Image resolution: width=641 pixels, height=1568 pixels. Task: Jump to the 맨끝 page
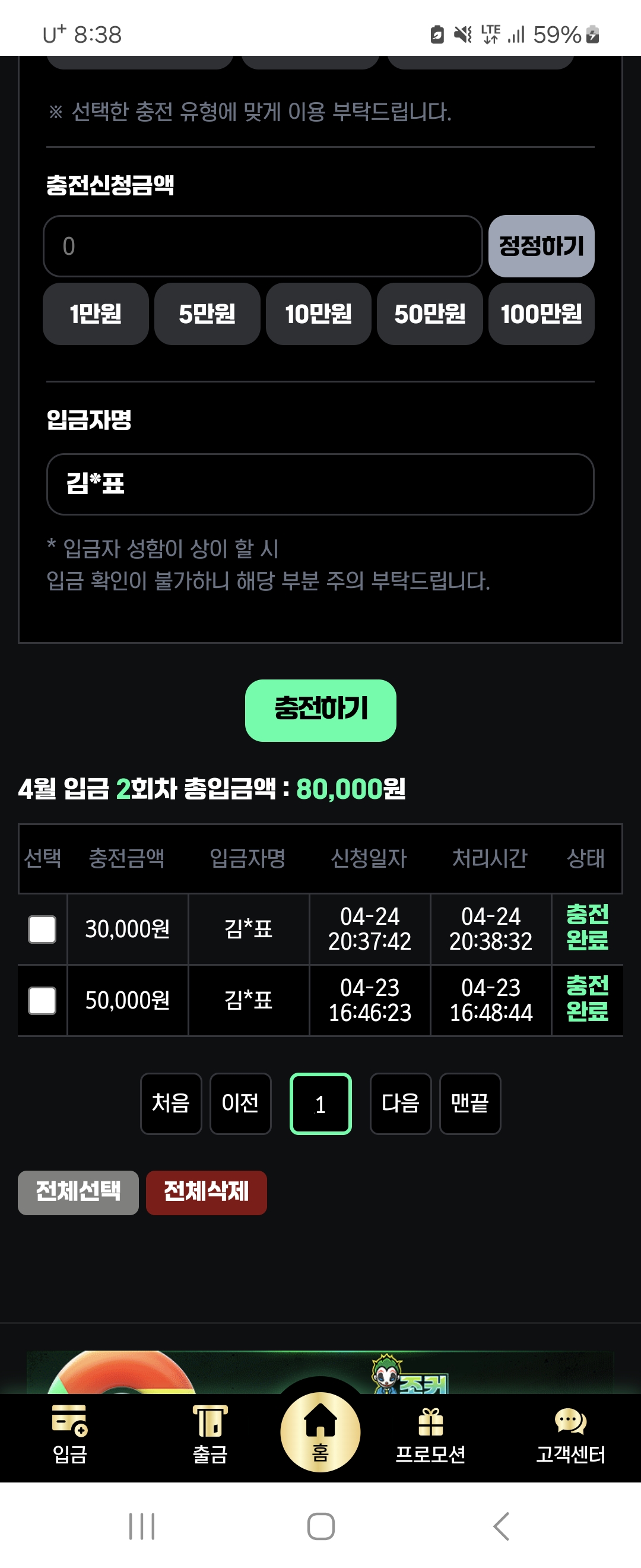[469, 1103]
